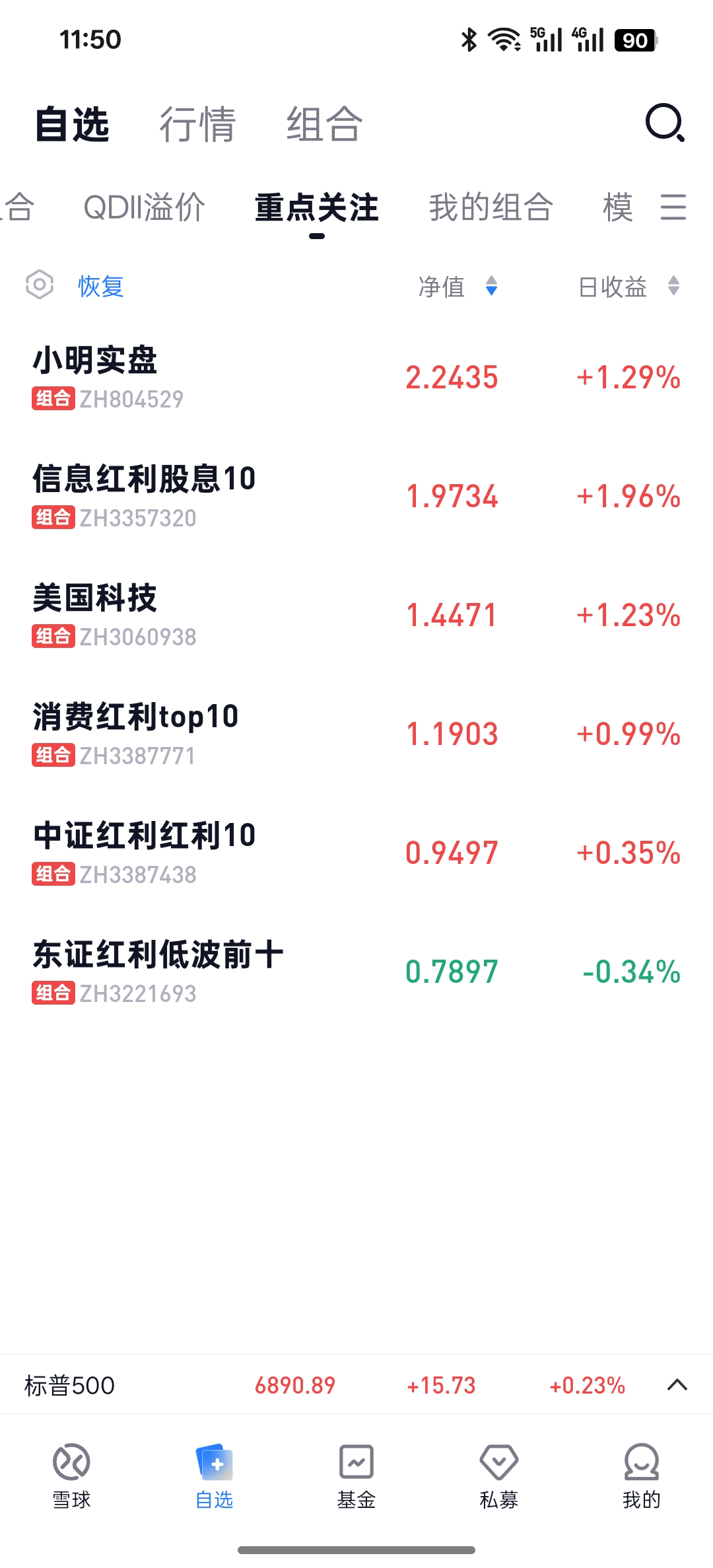Sort the list by 日收益
The image size is (713, 1568).
click(x=628, y=287)
